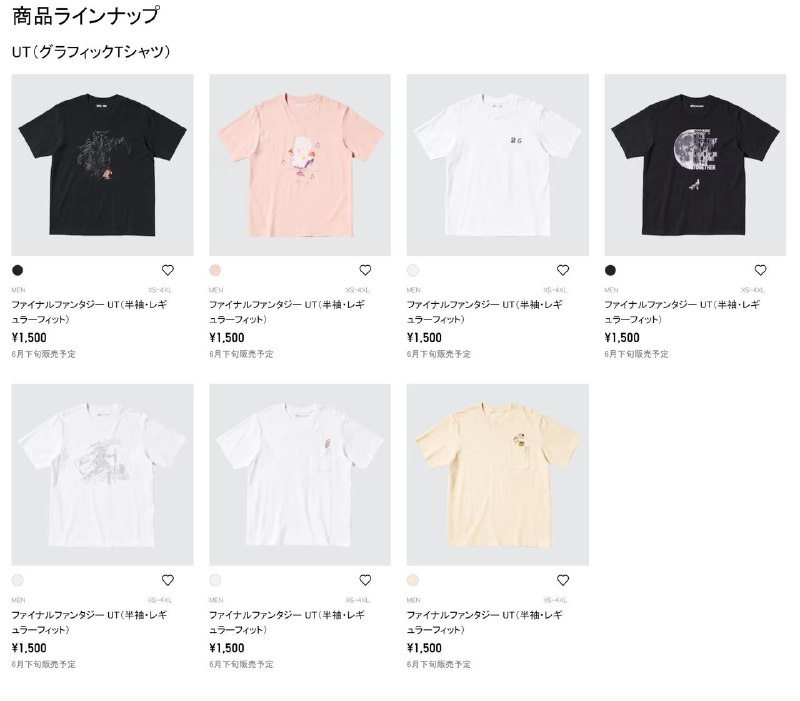Choose the cream color swatch
Screen dimensions: 800x701
pyautogui.click(x=413, y=580)
